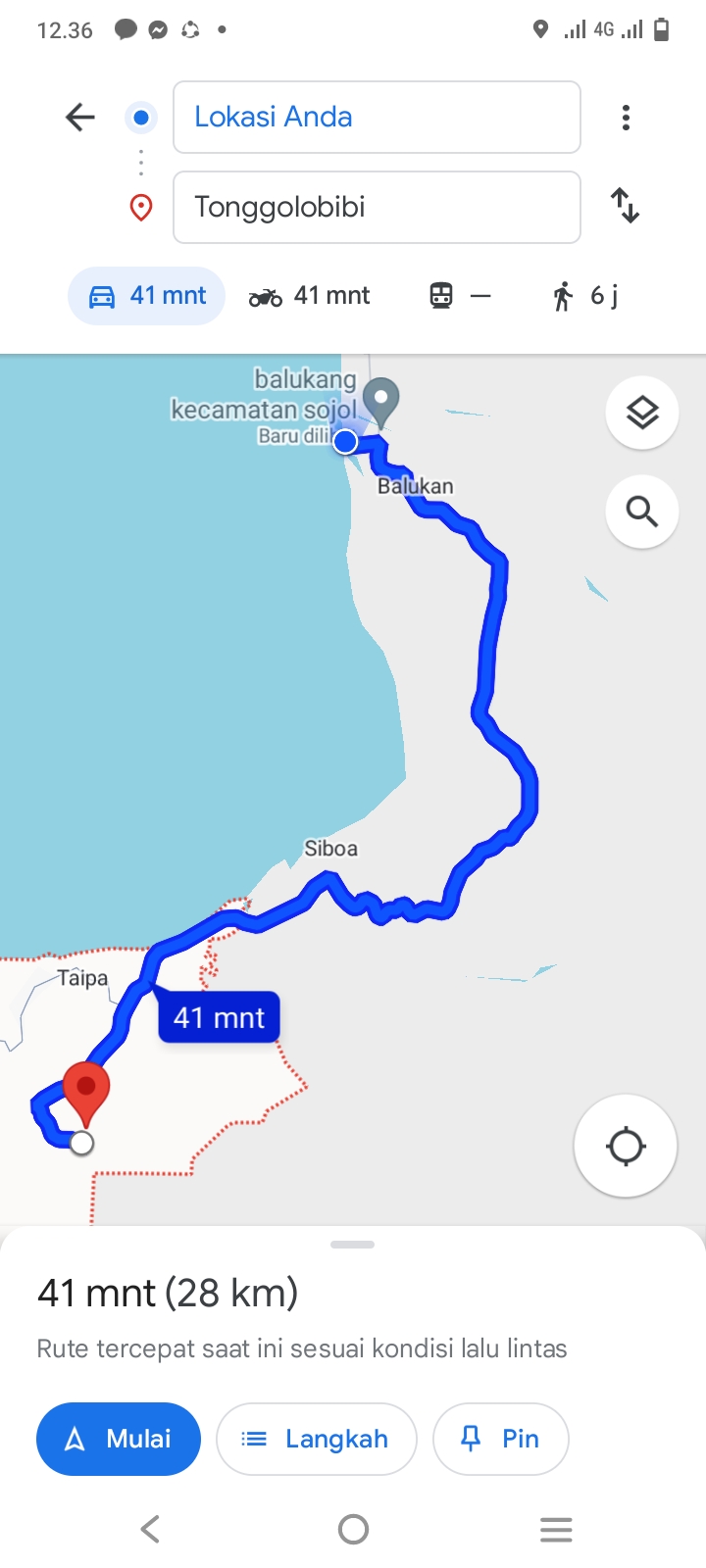Image resolution: width=706 pixels, height=1568 pixels.
Task: Go back using the top-left arrow
Action: (80, 118)
